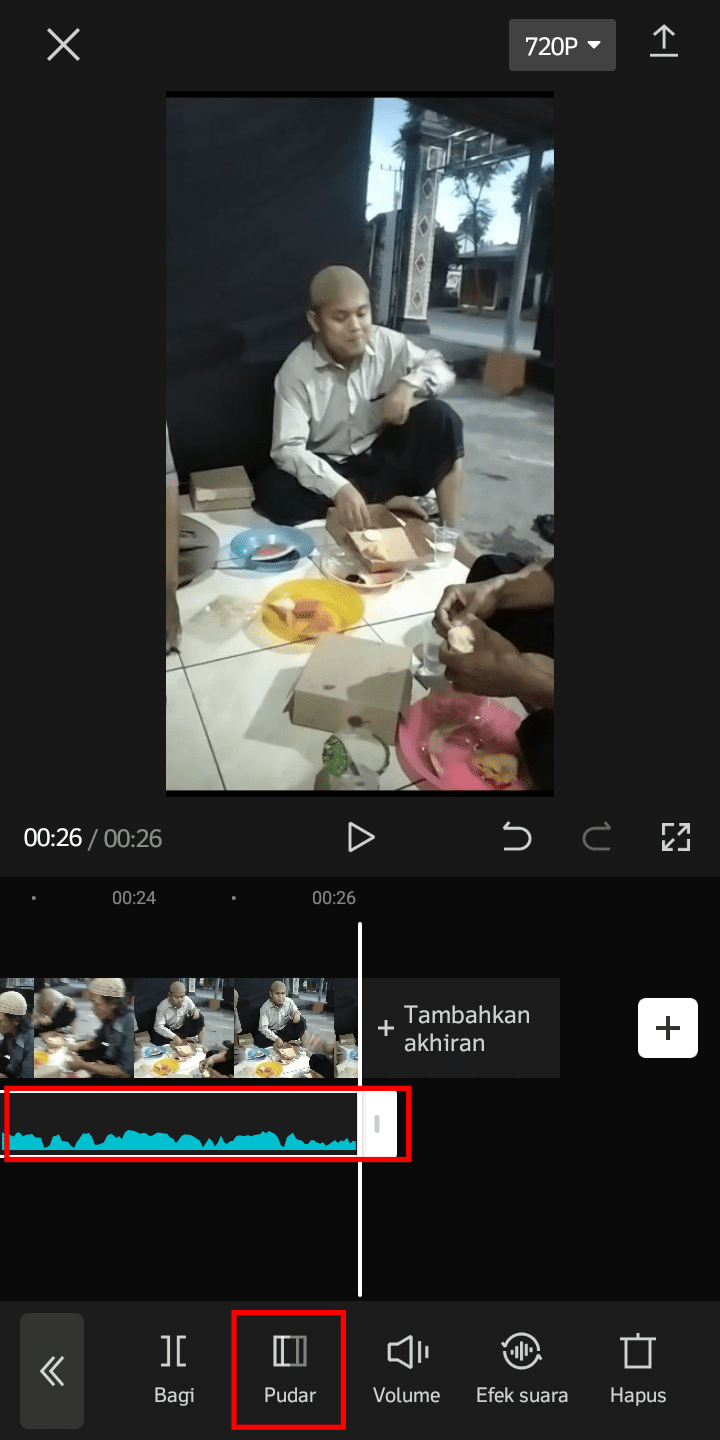The height and width of the screenshot is (1440, 720).
Task: Play the video preview
Action: click(360, 837)
